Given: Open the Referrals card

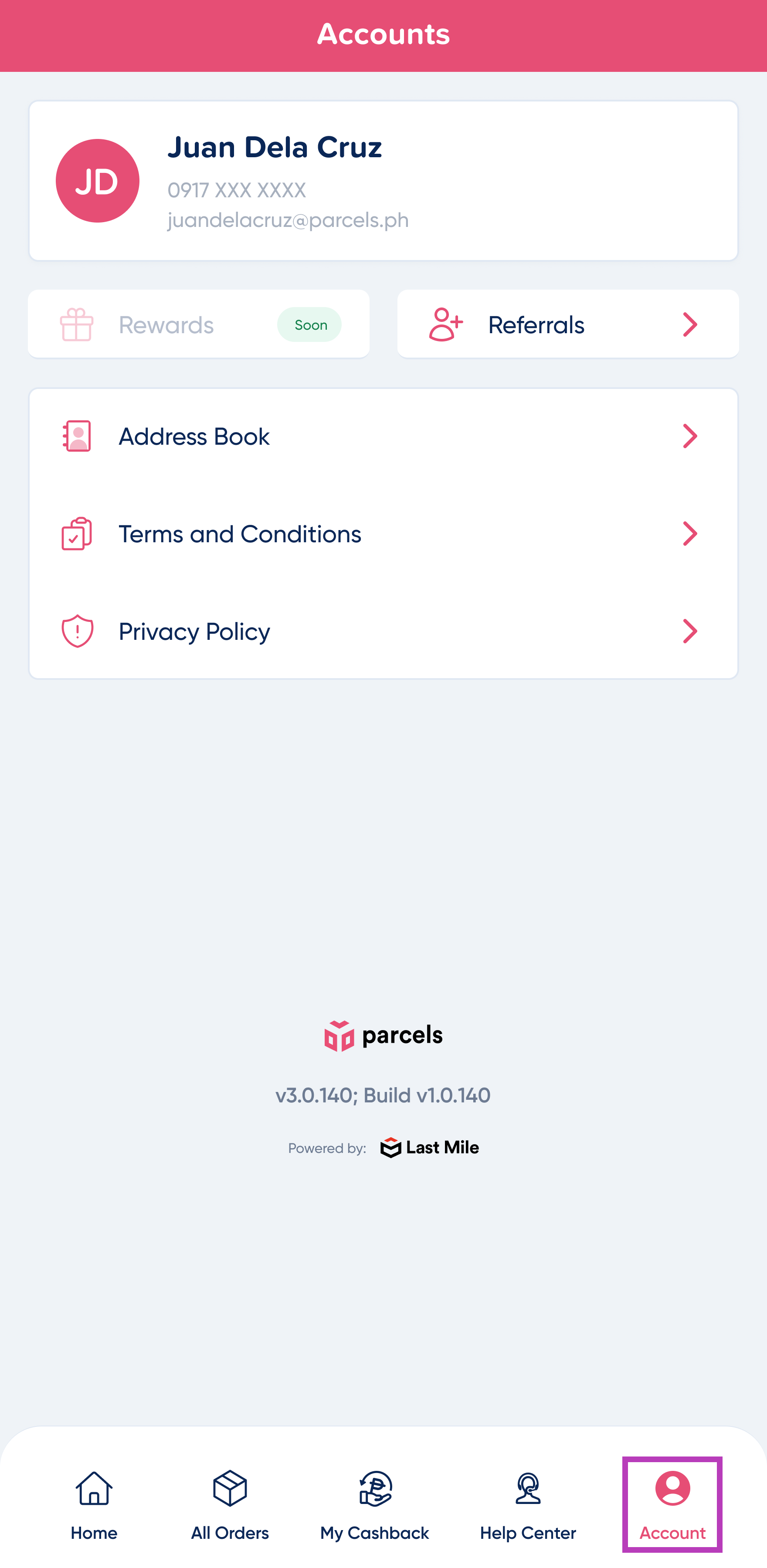Looking at the screenshot, I should [x=568, y=324].
